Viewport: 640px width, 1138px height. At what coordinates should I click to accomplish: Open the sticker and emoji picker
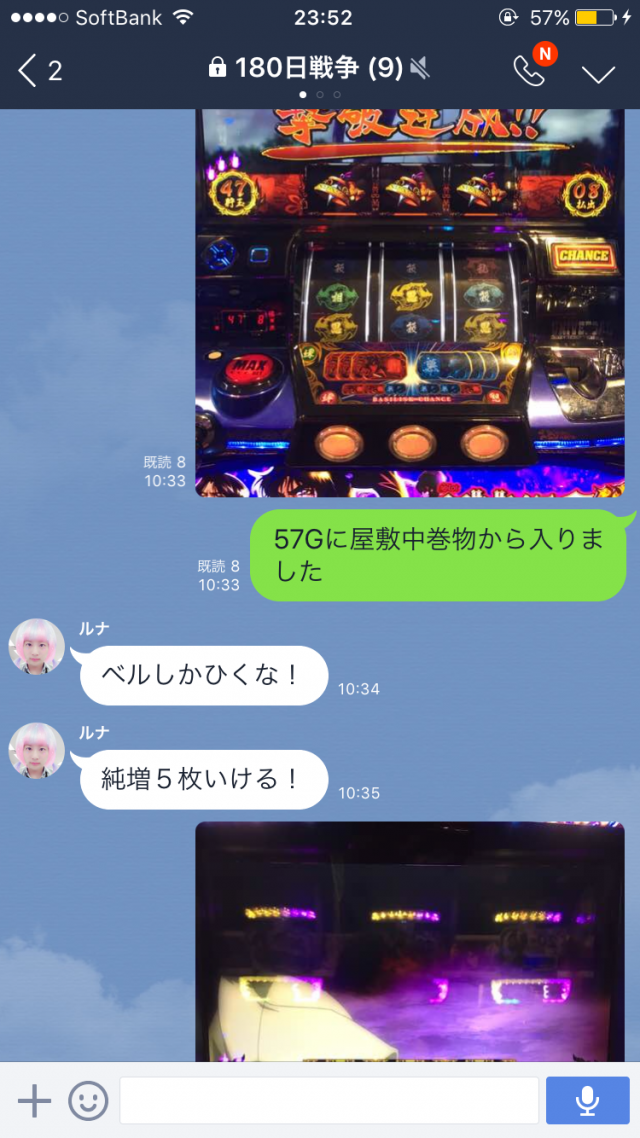pyautogui.click(x=88, y=1101)
